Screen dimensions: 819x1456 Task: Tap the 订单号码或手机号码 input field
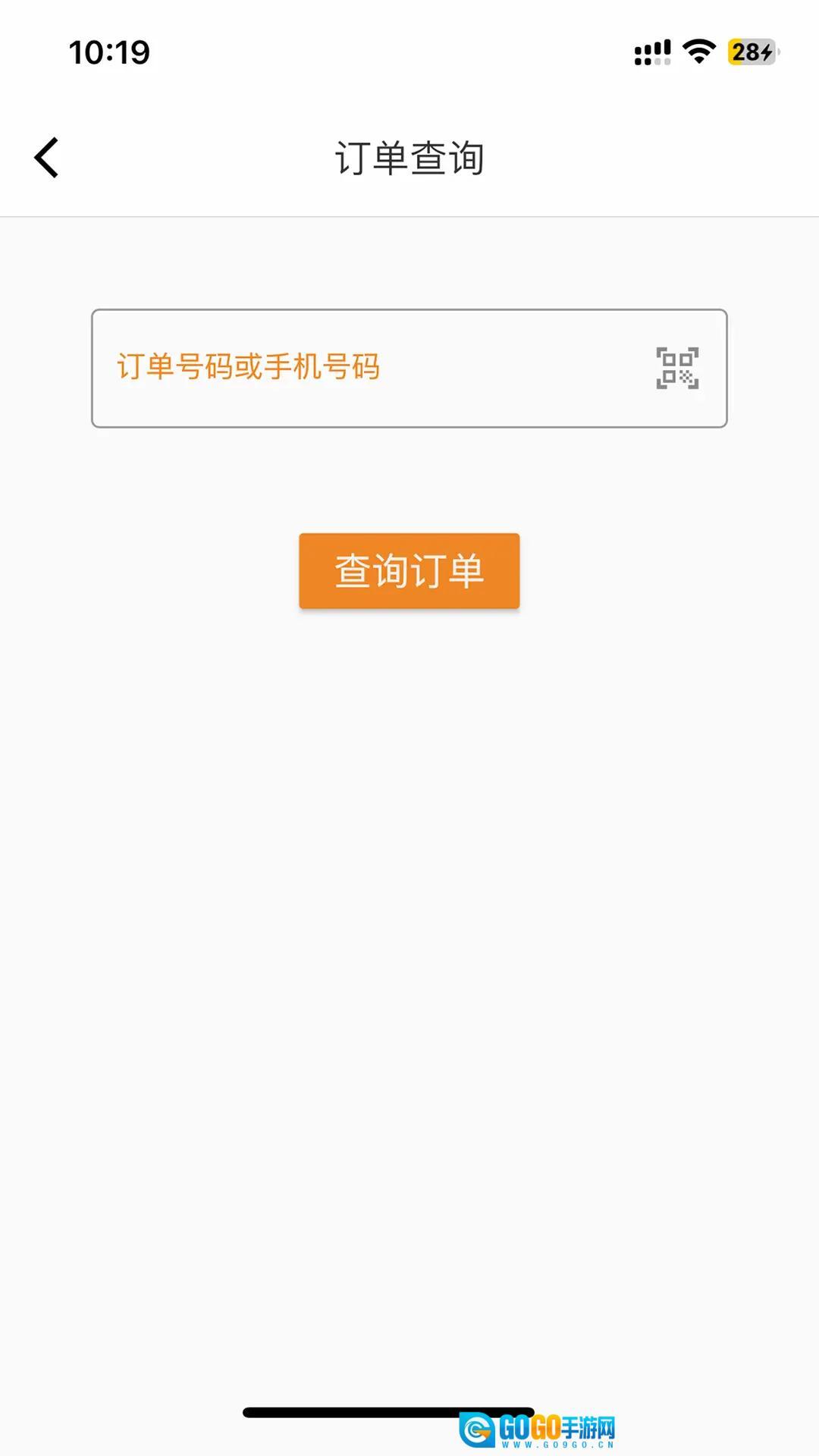click(364, 368)
